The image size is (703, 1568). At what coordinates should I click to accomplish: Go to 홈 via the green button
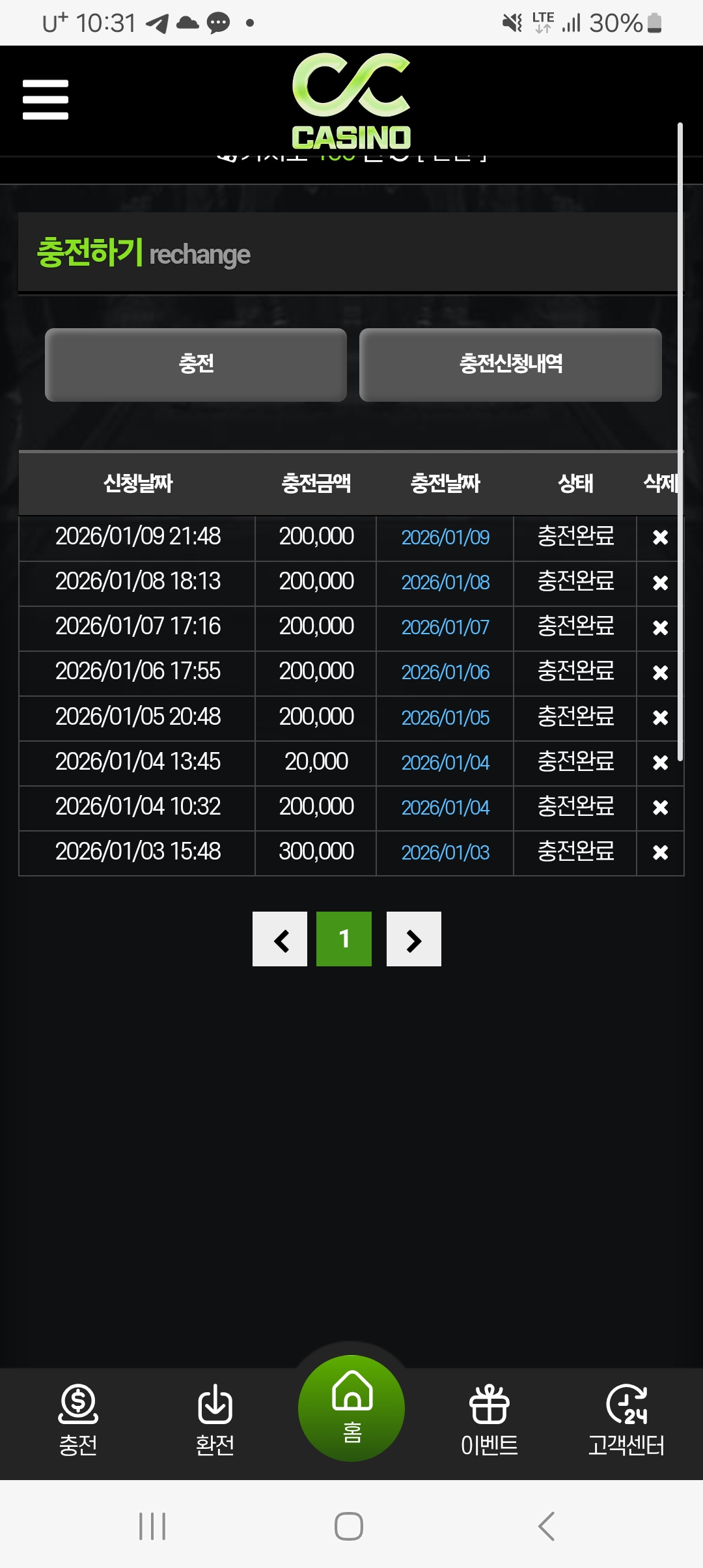coord(351,1408)
